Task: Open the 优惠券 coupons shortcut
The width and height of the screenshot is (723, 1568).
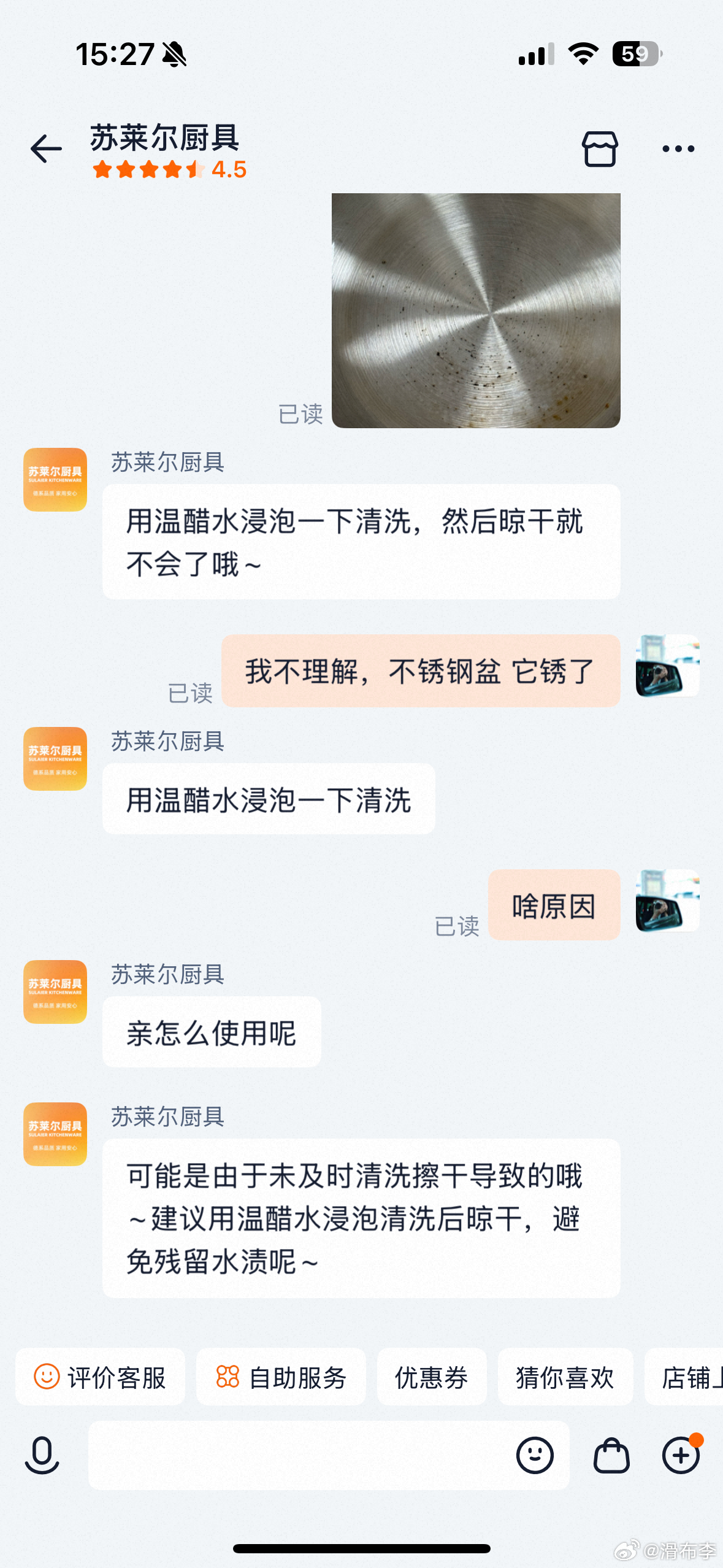Action: click(432, 1377)
